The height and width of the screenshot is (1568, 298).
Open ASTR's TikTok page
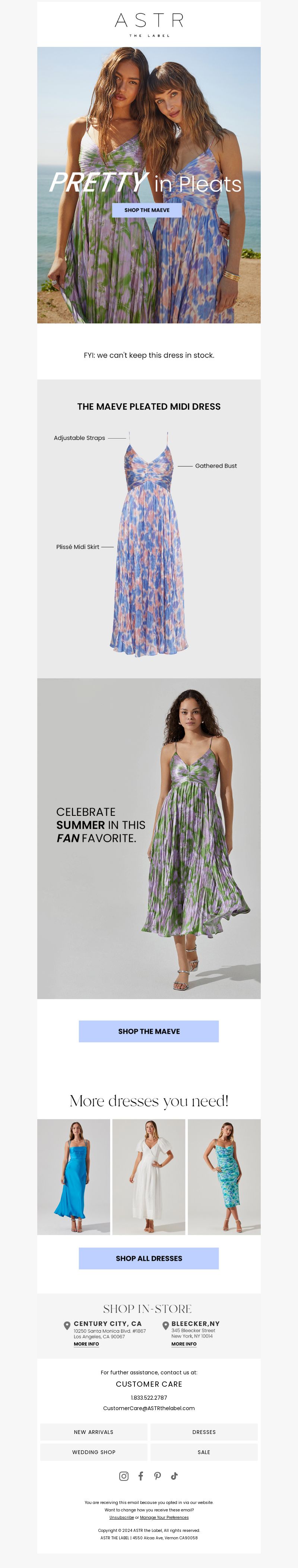[x=174, y=1476]
